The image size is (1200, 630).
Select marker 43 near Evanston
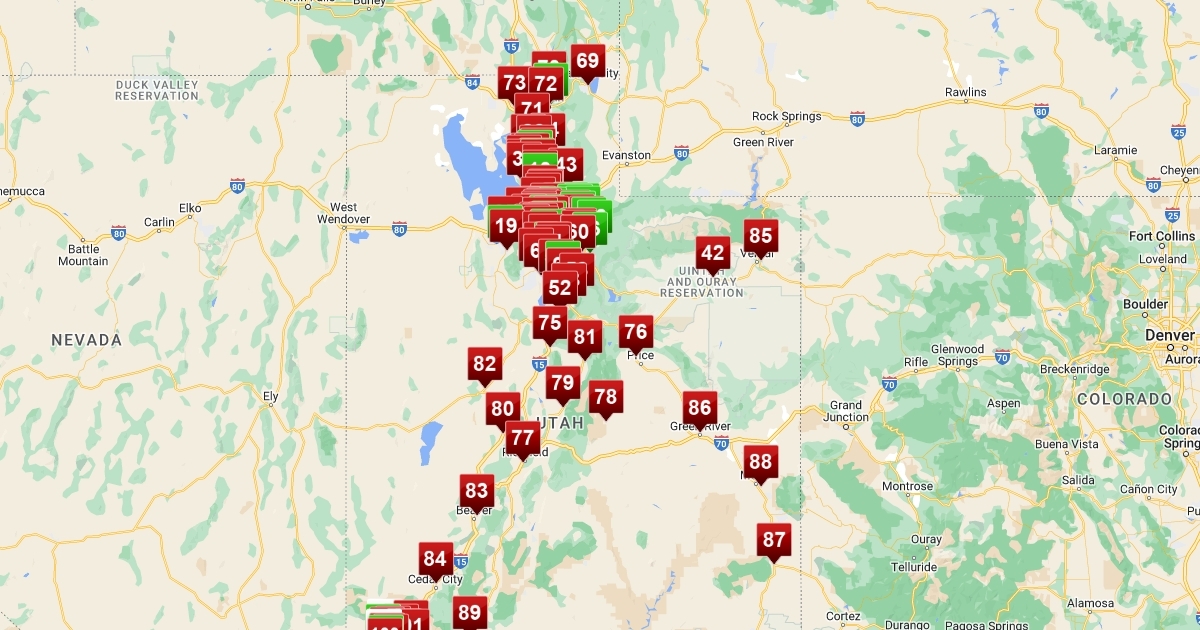(x=569, y=164)
